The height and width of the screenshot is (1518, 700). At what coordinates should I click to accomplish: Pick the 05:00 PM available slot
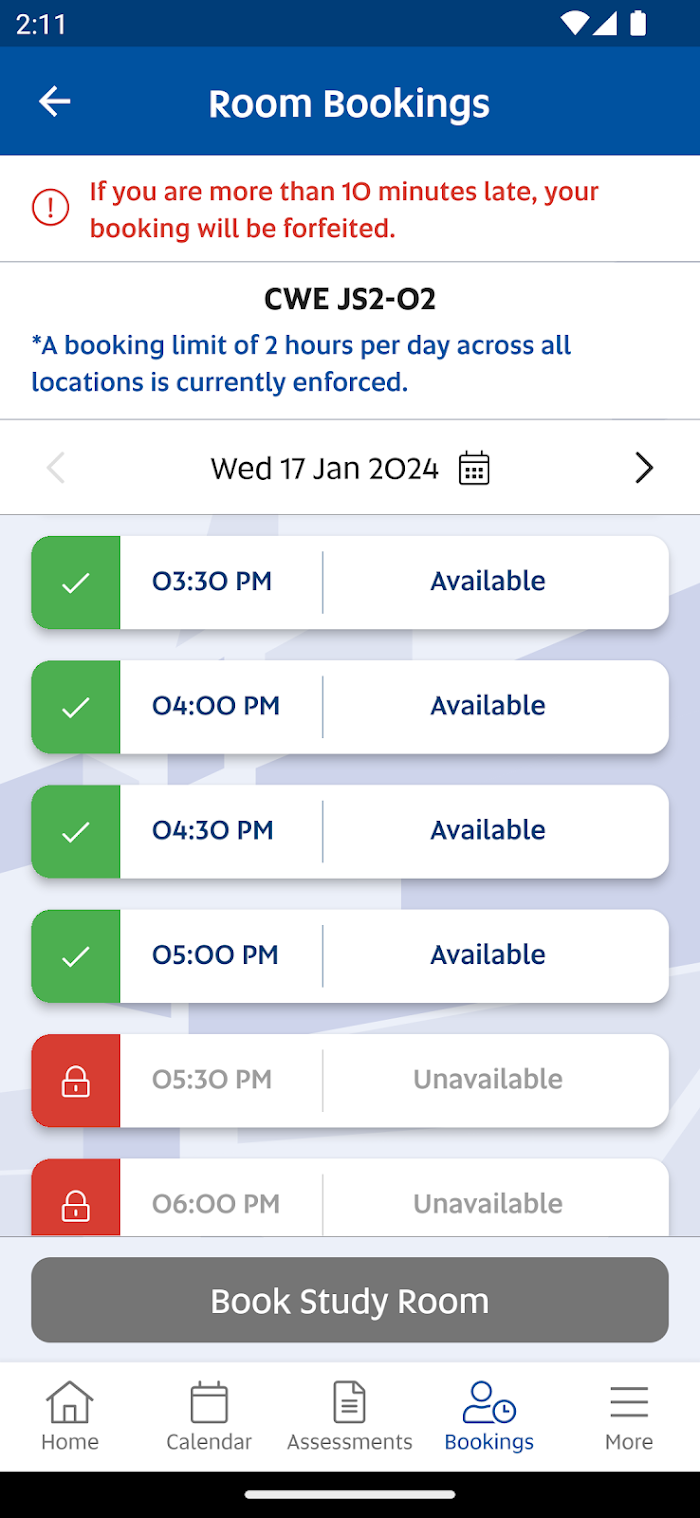(350, 956)
